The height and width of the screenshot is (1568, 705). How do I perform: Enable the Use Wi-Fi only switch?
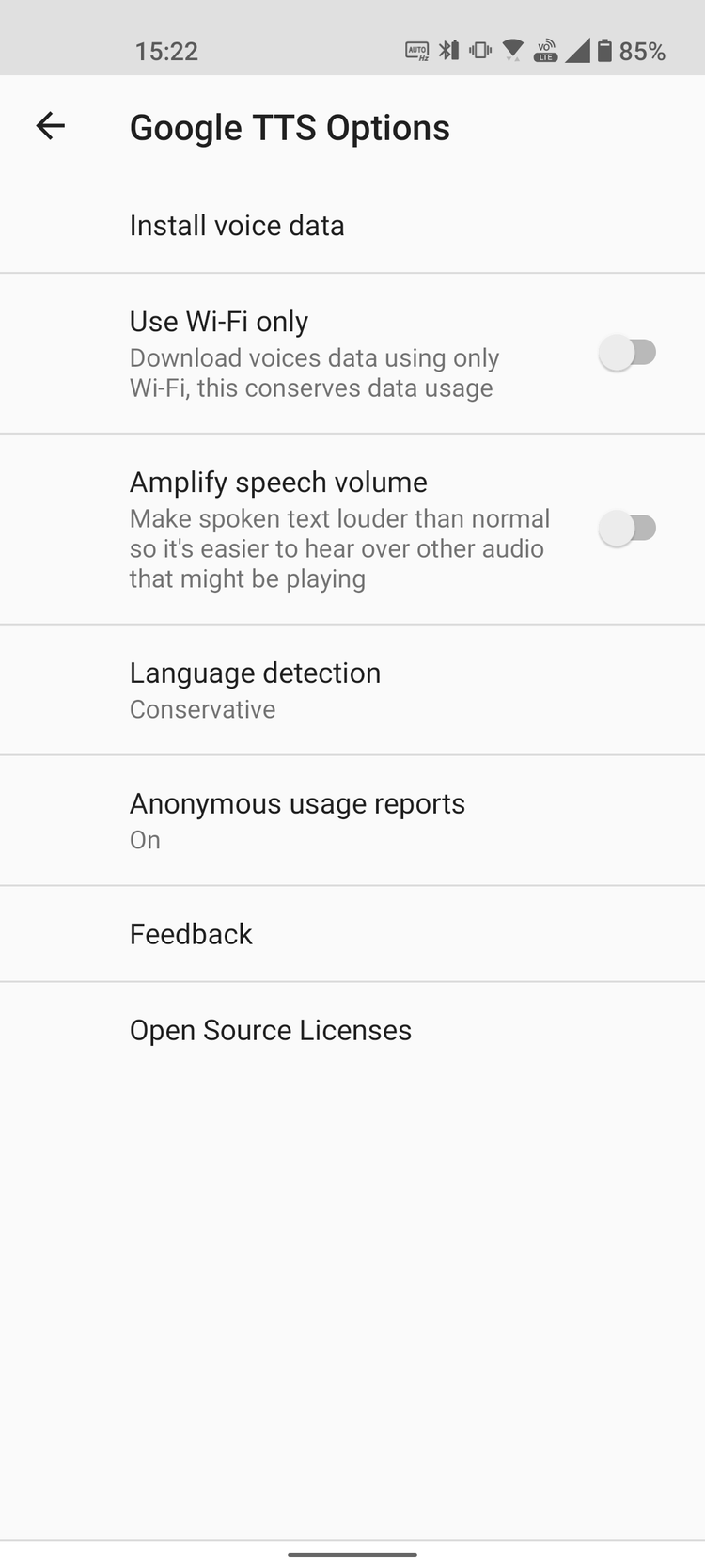click(x=628, y=354)
